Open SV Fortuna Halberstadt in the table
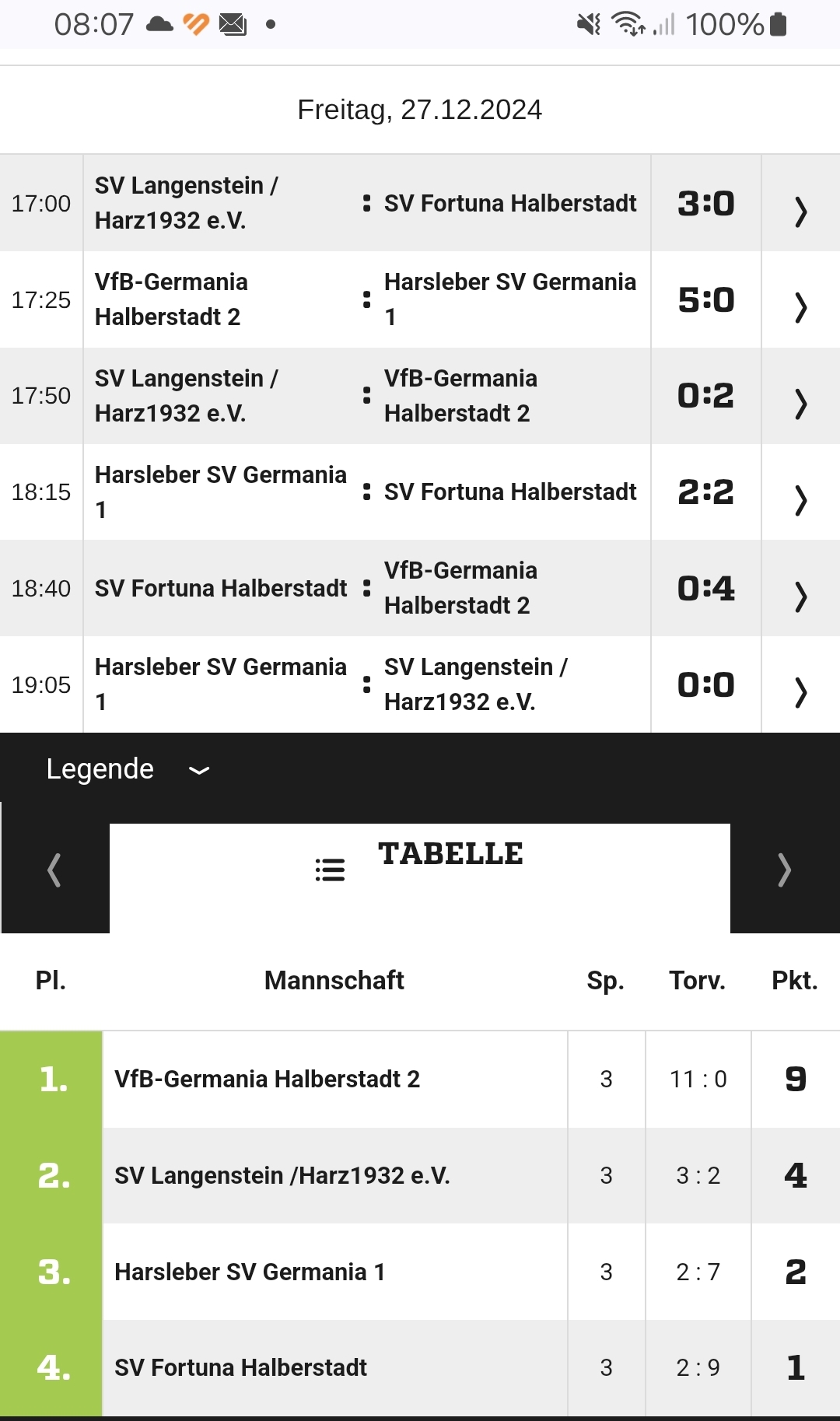840x1421 pixels. click(x=240, y=1367)
